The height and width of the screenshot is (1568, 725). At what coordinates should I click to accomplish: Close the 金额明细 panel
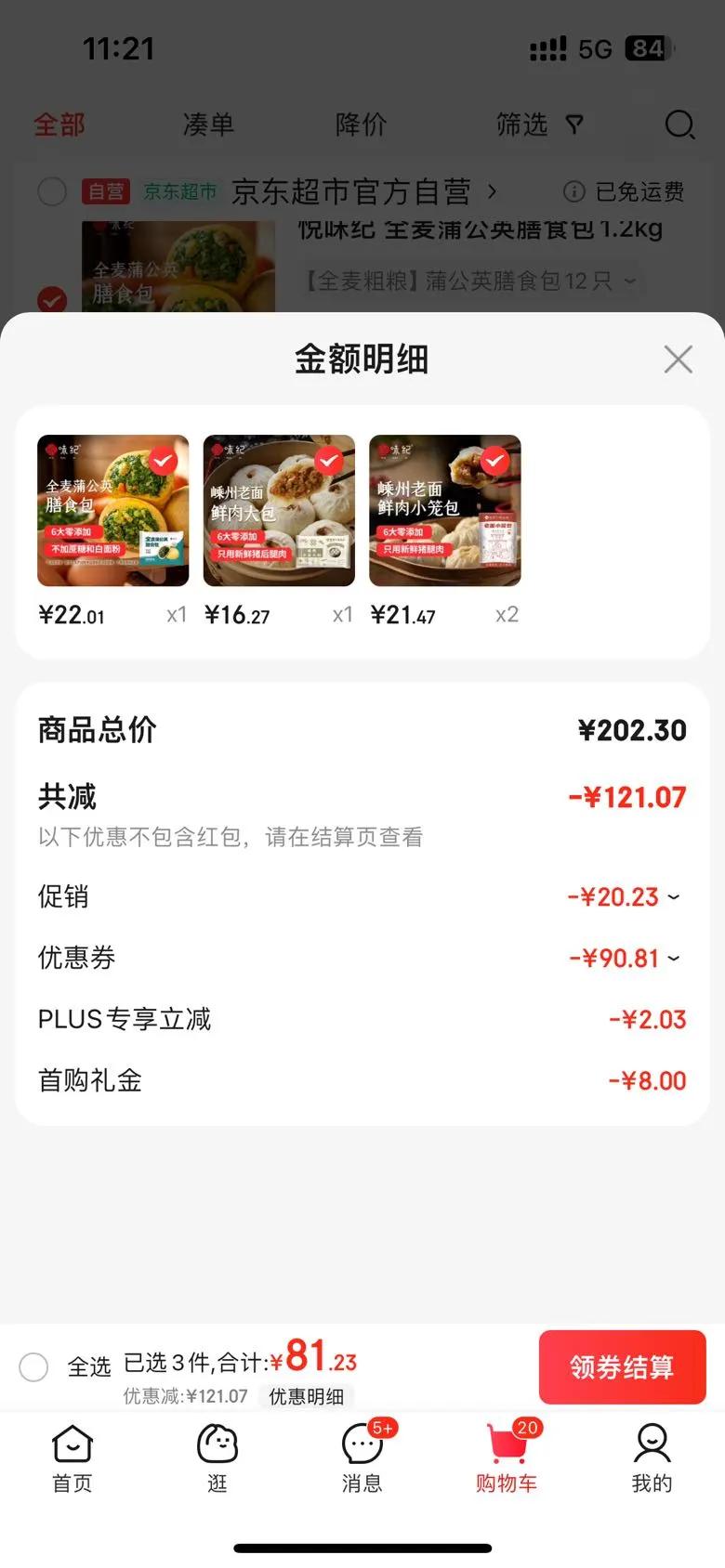click(679, 359)
